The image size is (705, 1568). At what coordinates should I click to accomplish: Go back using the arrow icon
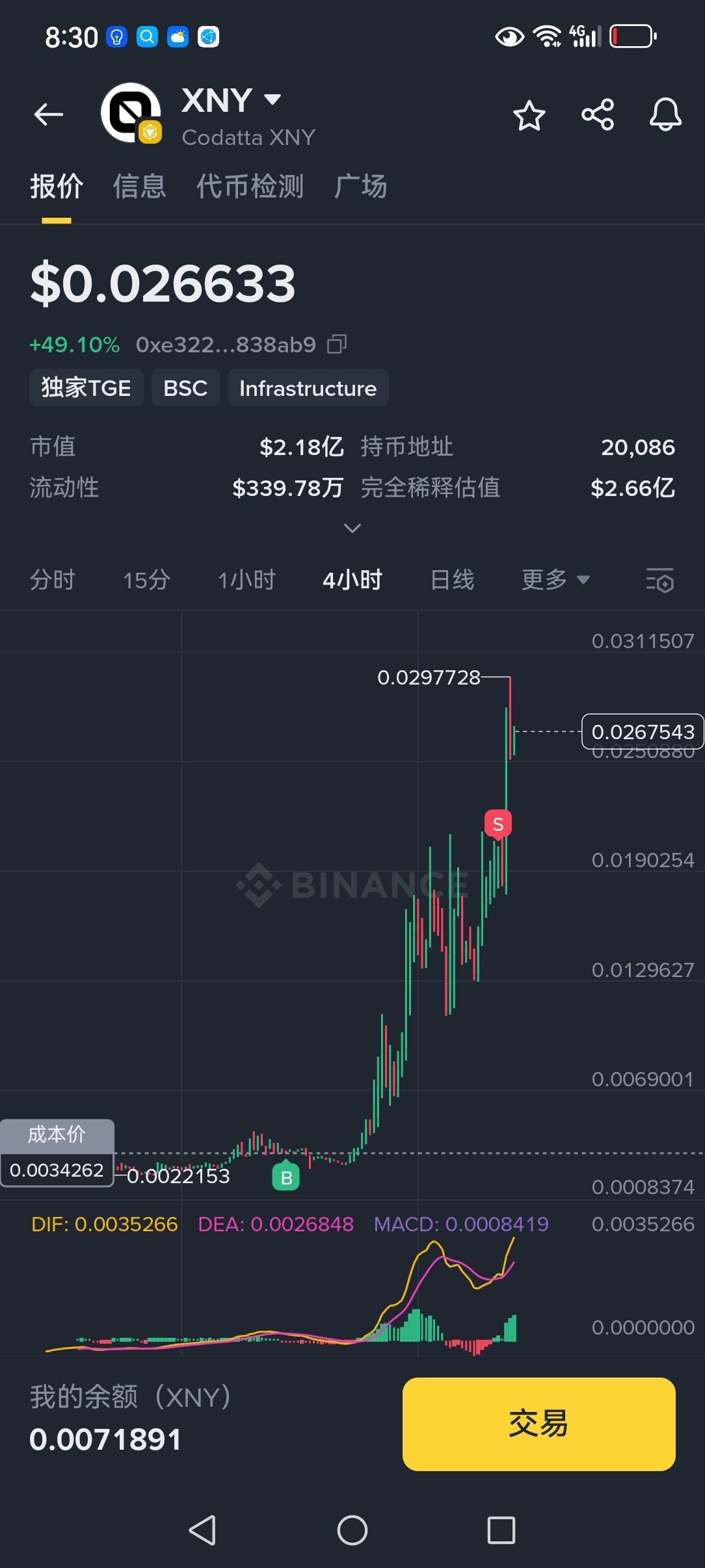(49, 114)
